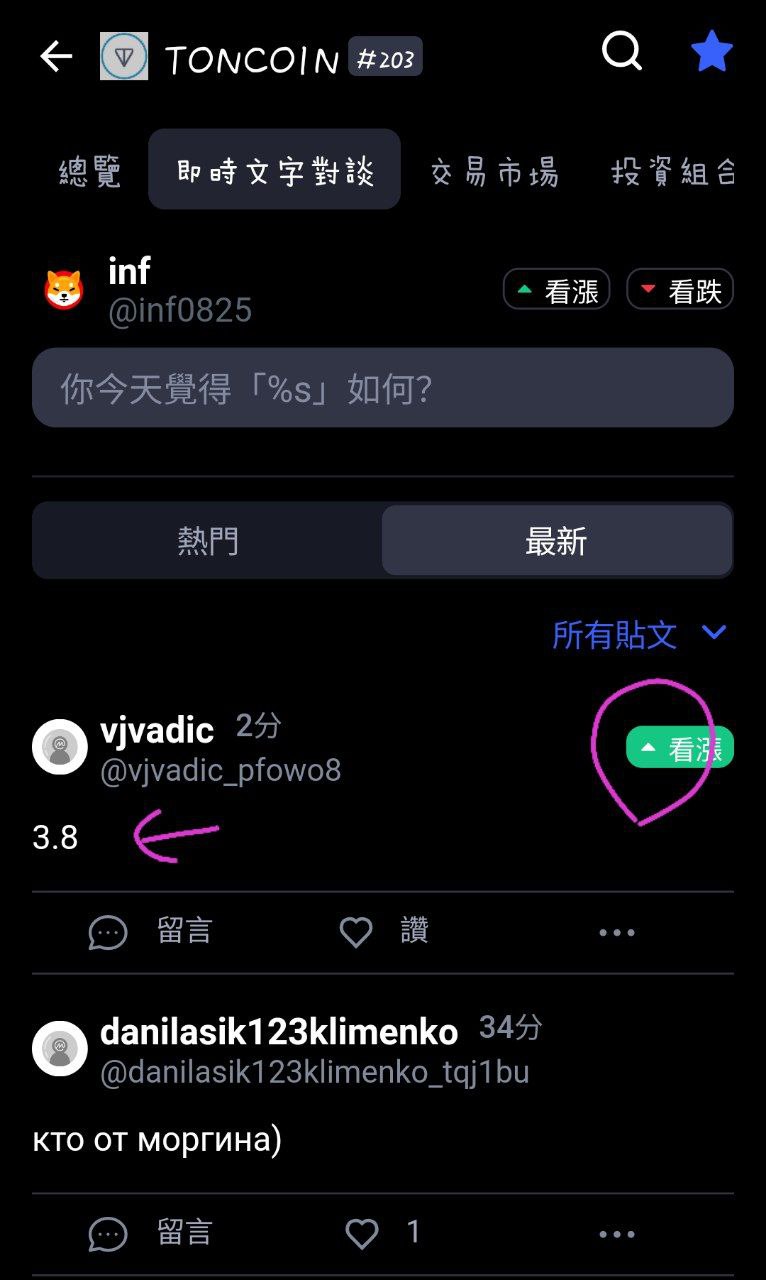Viewport: 766px width, 1280px height.
Task: Switch to the 總覽 tab
Action: point(90,172)
